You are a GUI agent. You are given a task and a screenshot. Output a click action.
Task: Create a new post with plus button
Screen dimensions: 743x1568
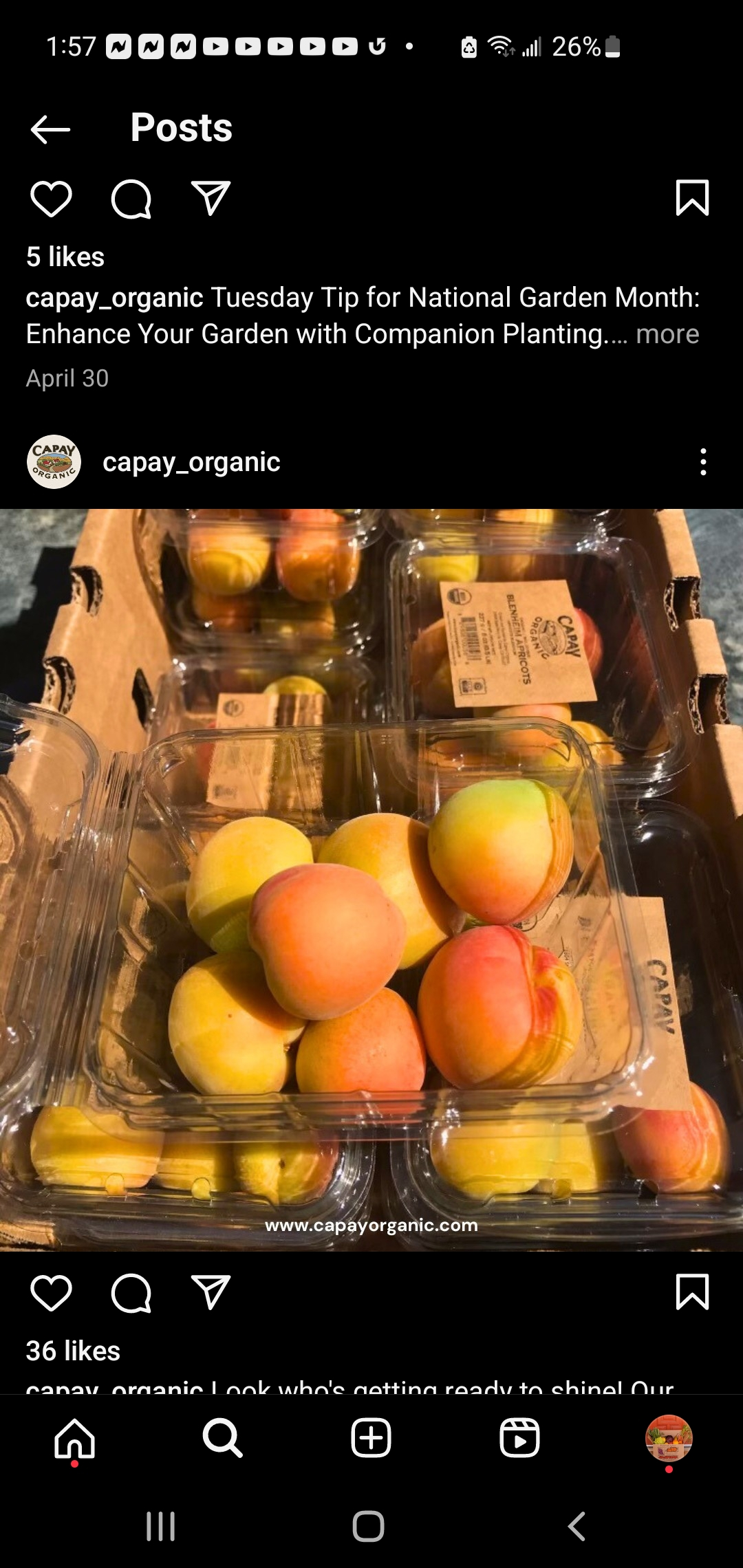(371, 1438)
